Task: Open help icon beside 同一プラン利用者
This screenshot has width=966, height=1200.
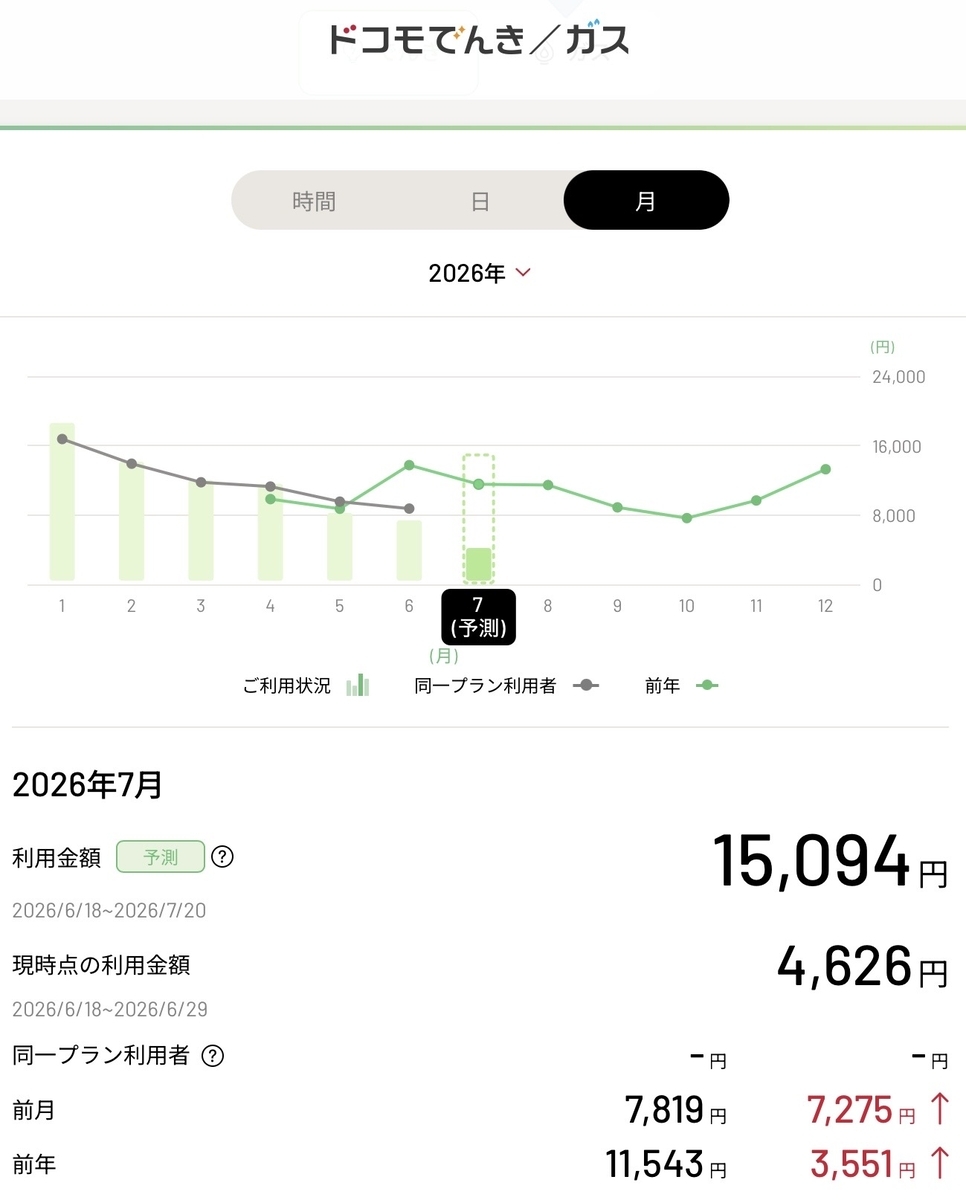Action: pyautogui.click(x=212, y=1056)
